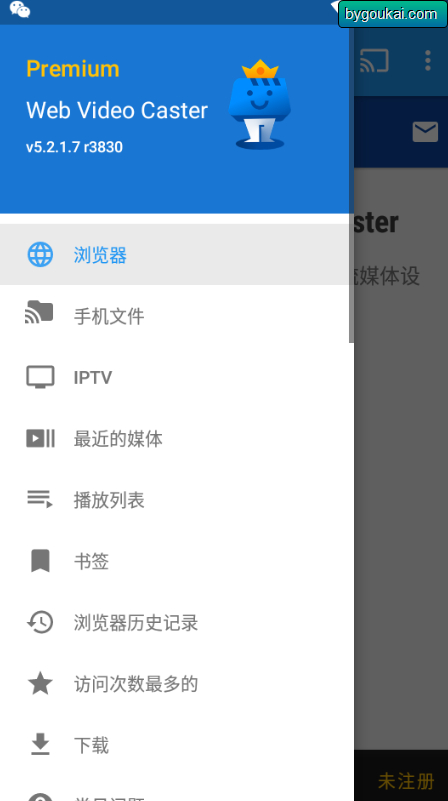The height and width of the screenshot is (801, 448).
Task: Open 最近的媒体 recent media
Action: click(177, 438)
